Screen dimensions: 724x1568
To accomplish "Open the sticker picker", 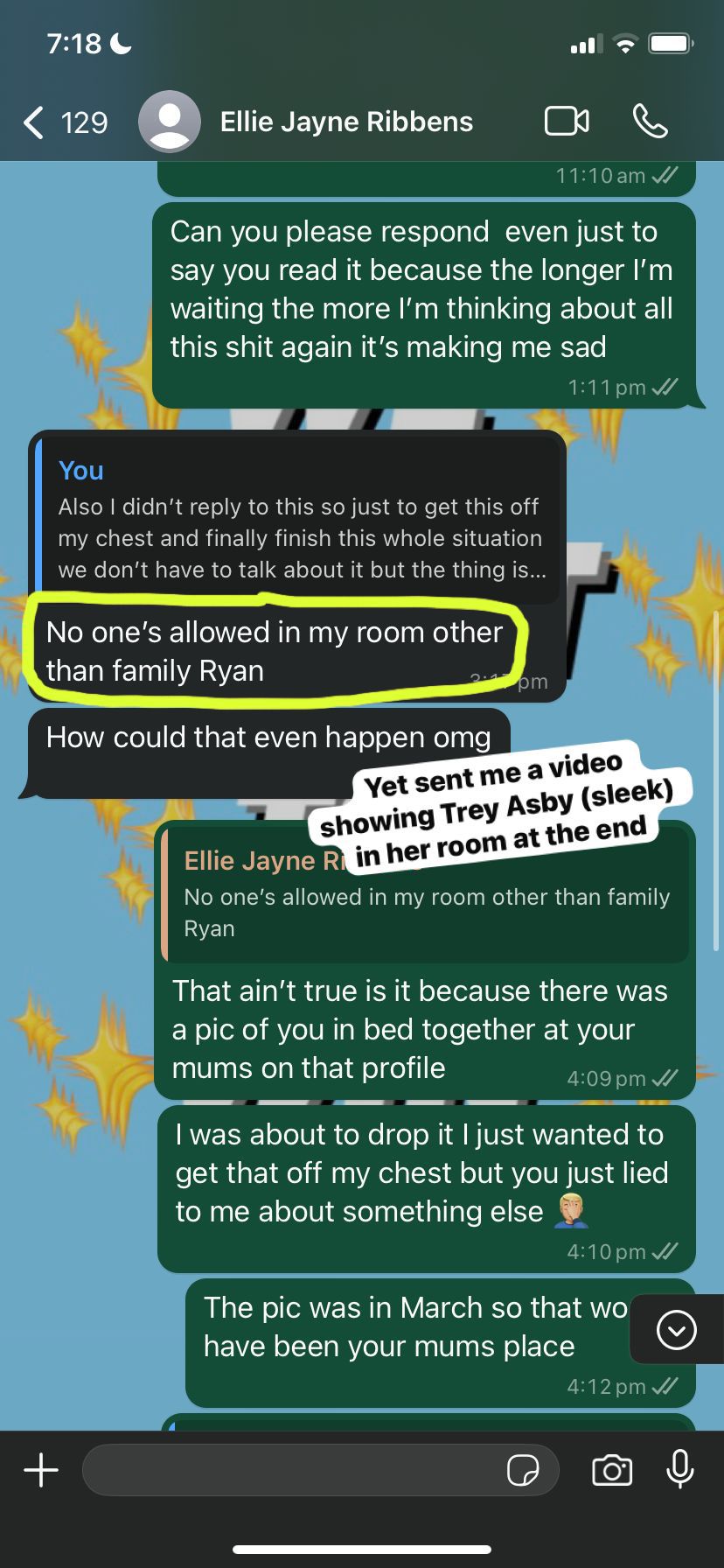I will click(523, 1470).
